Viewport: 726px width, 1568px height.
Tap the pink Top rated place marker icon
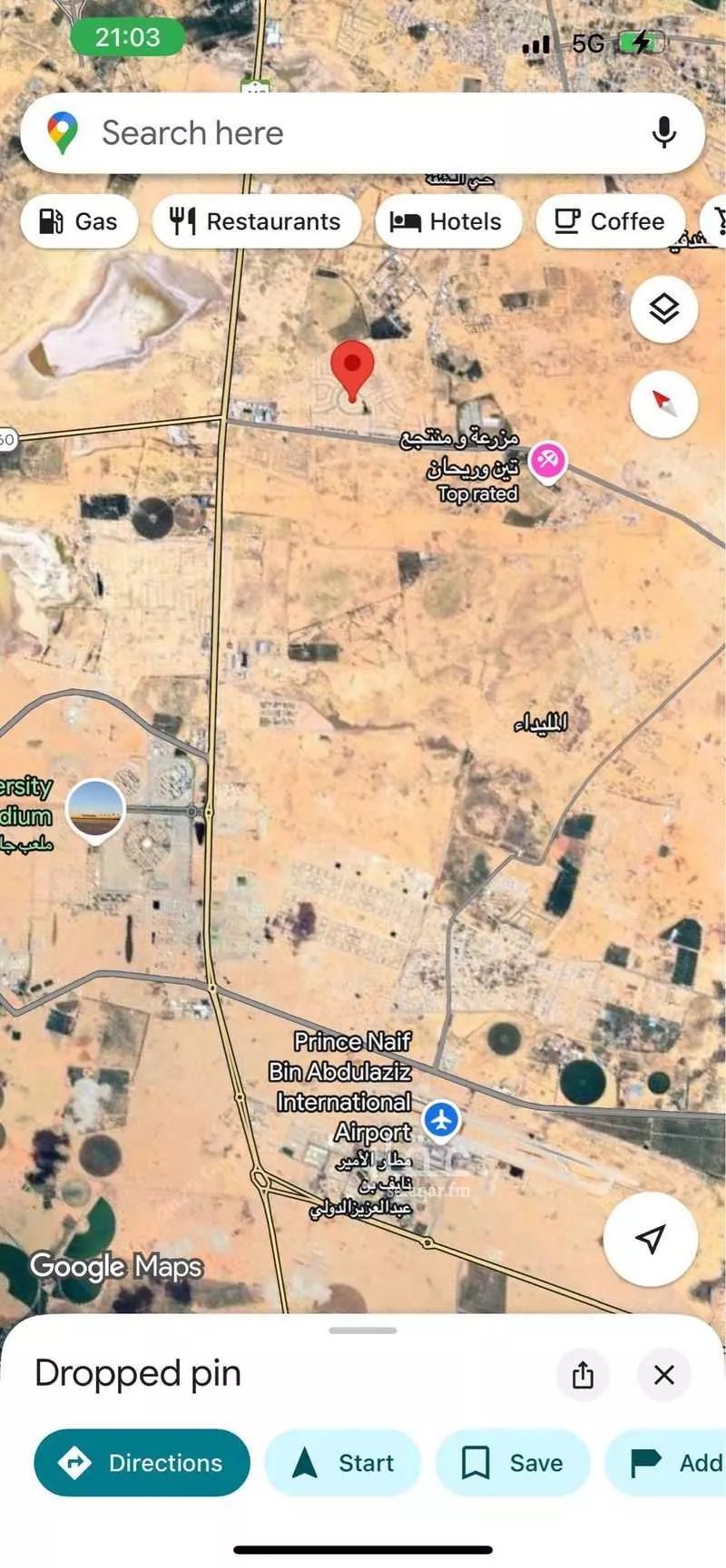pyautogui.click(x=548, y=461)
